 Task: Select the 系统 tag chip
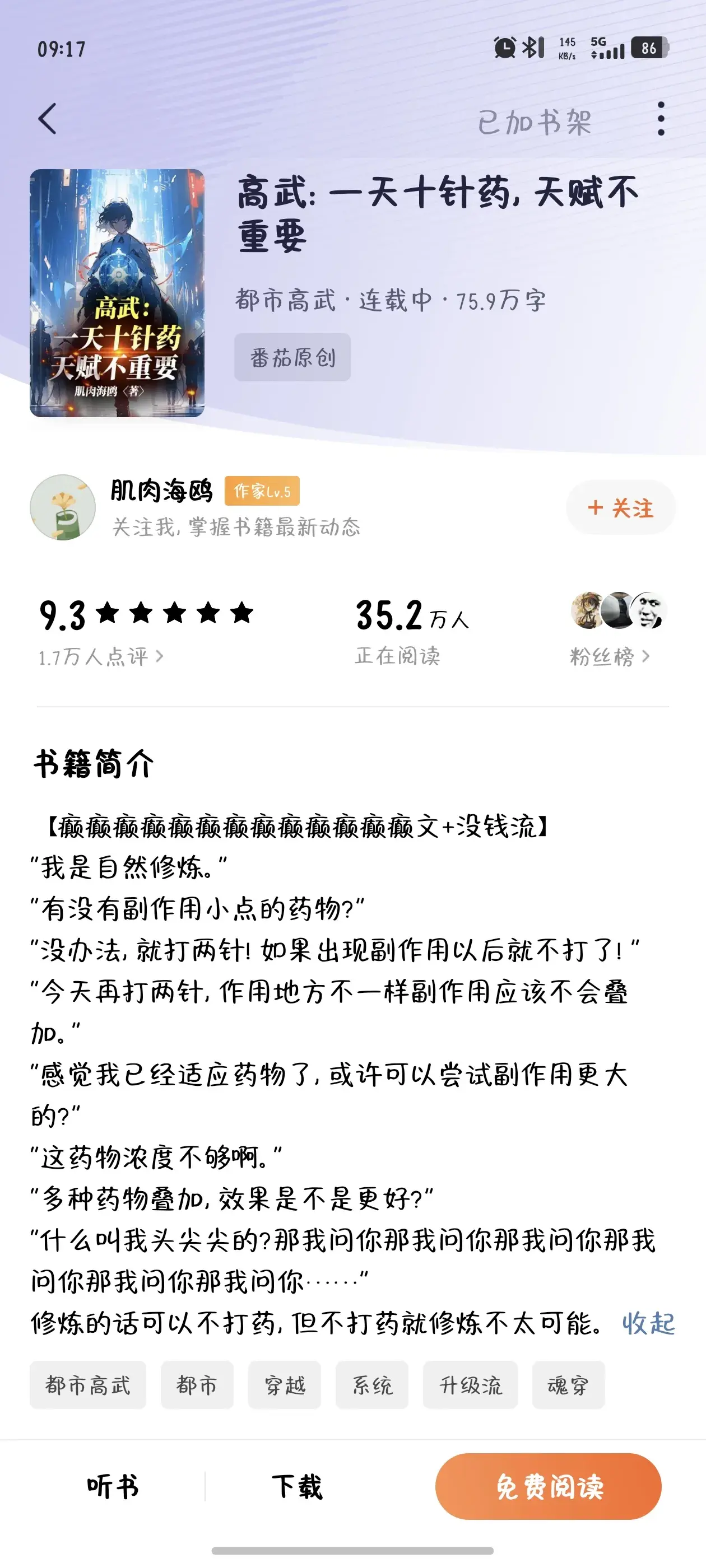(371, 1385)
